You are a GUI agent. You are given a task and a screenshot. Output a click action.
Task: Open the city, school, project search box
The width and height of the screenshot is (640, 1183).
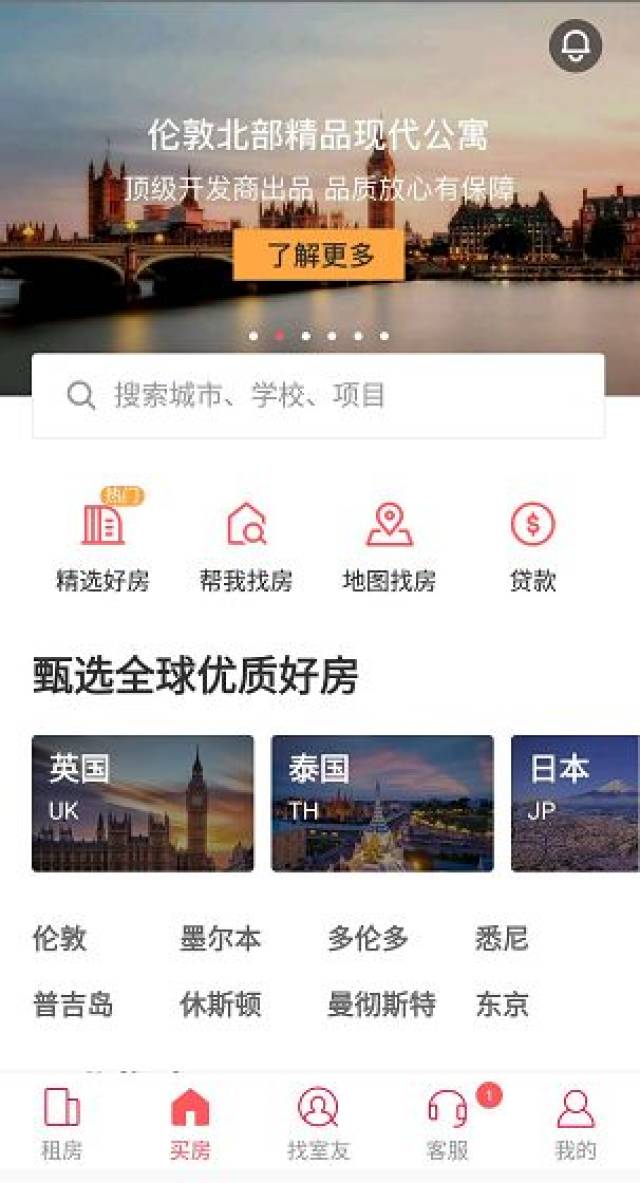pyautogui.click(x=318, y=395)
